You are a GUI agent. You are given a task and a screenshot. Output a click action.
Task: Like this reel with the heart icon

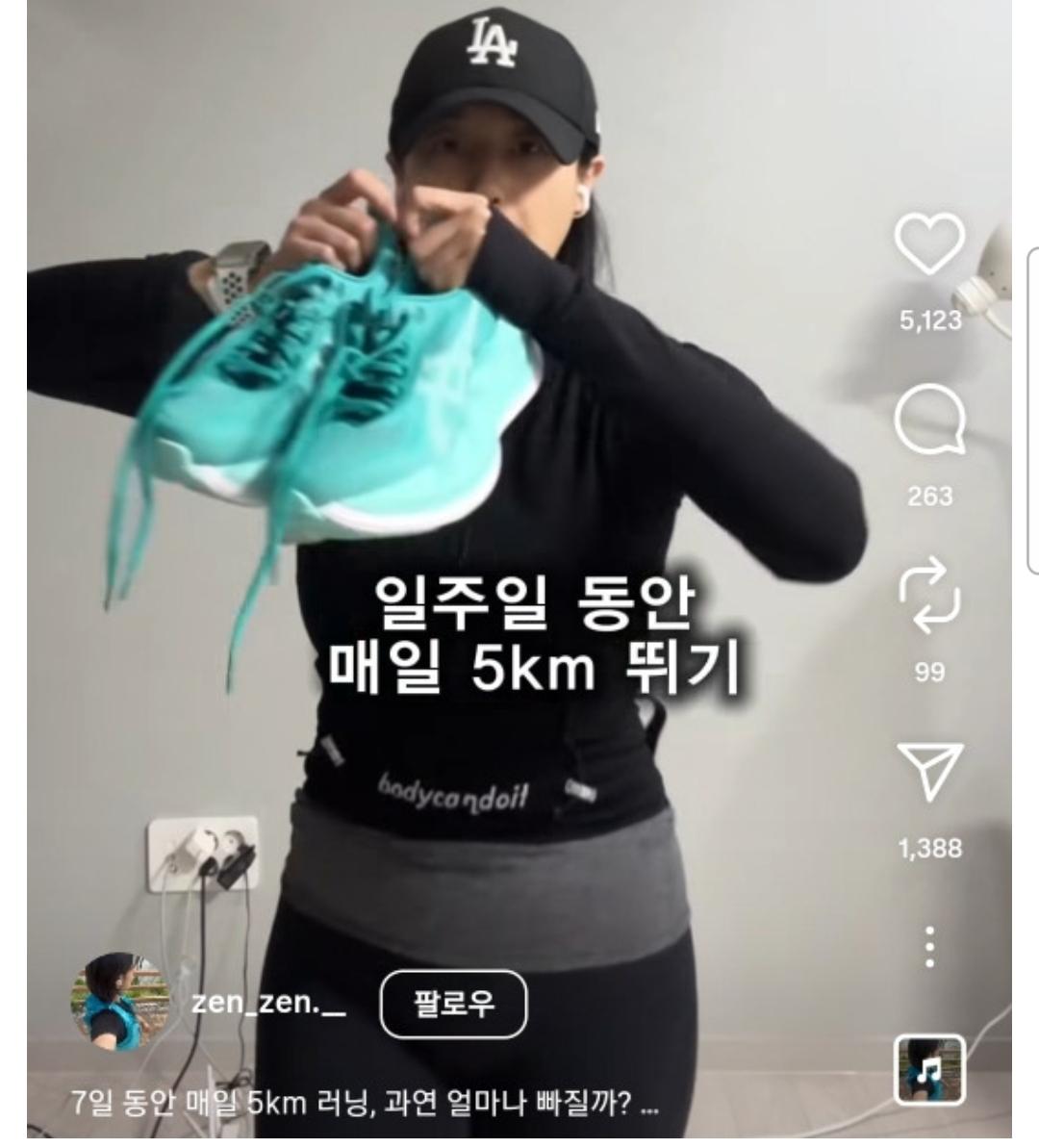tap(929, 245)
